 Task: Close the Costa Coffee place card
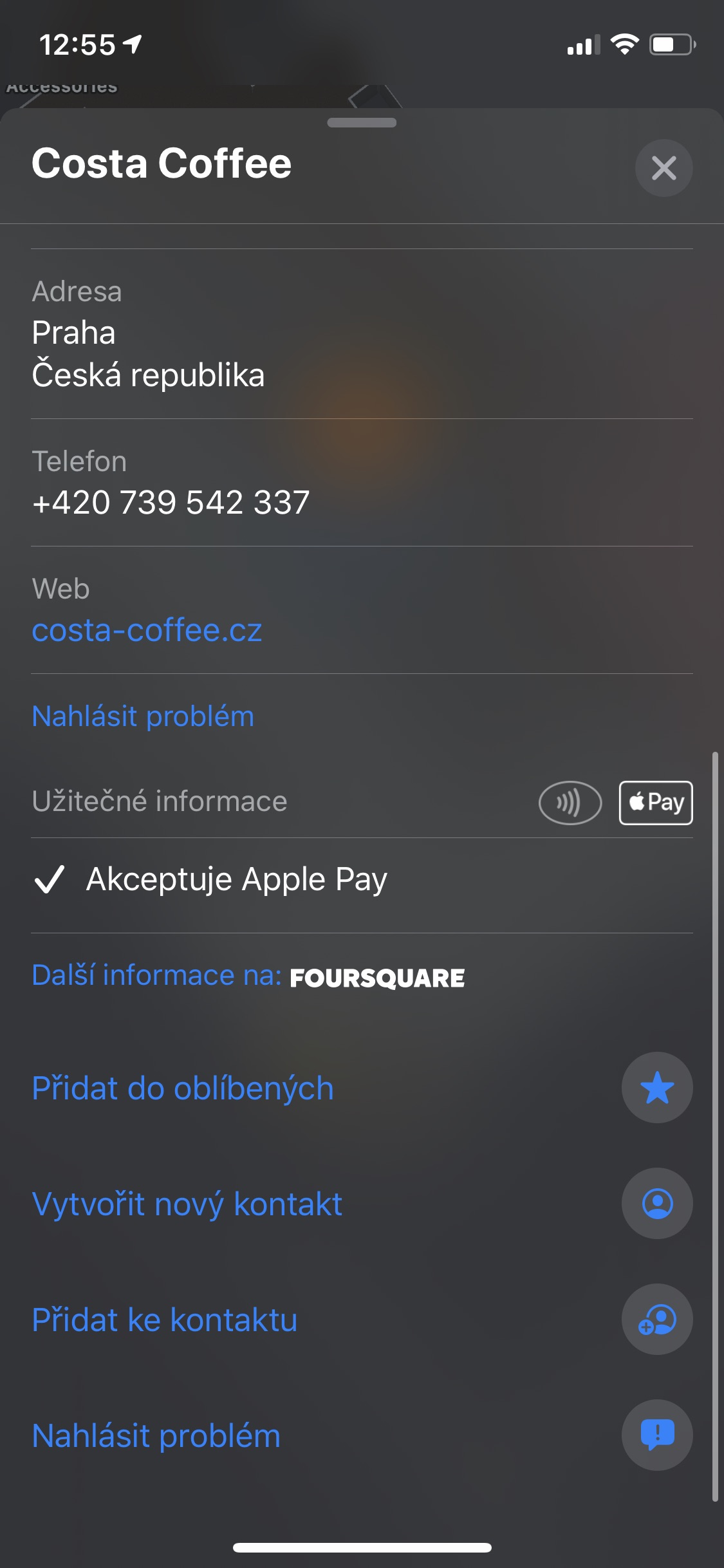(x=664, y=168)
